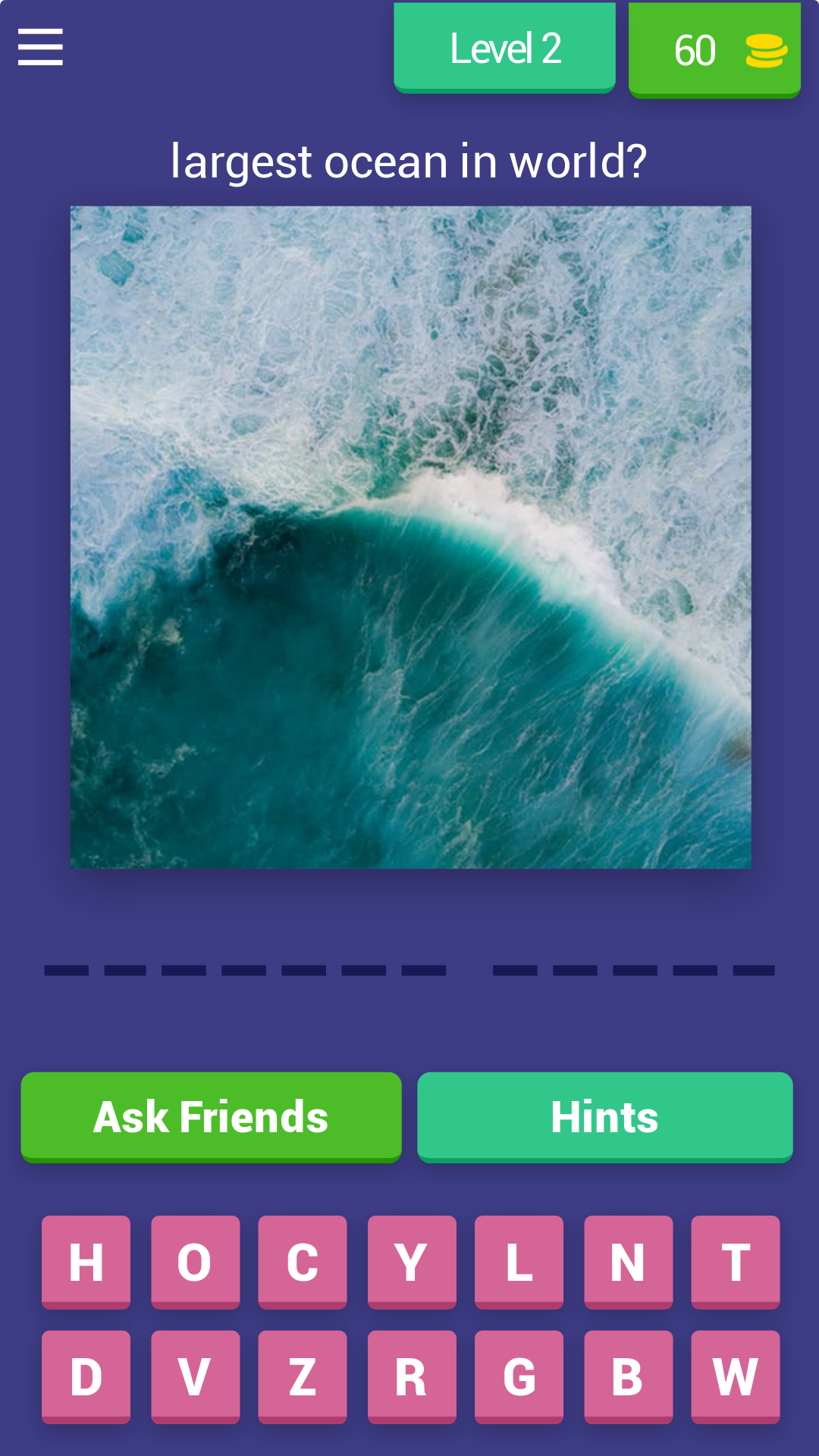Tap the Level 2 badge
Screen dimensions: 819x1456
(504, 47)
